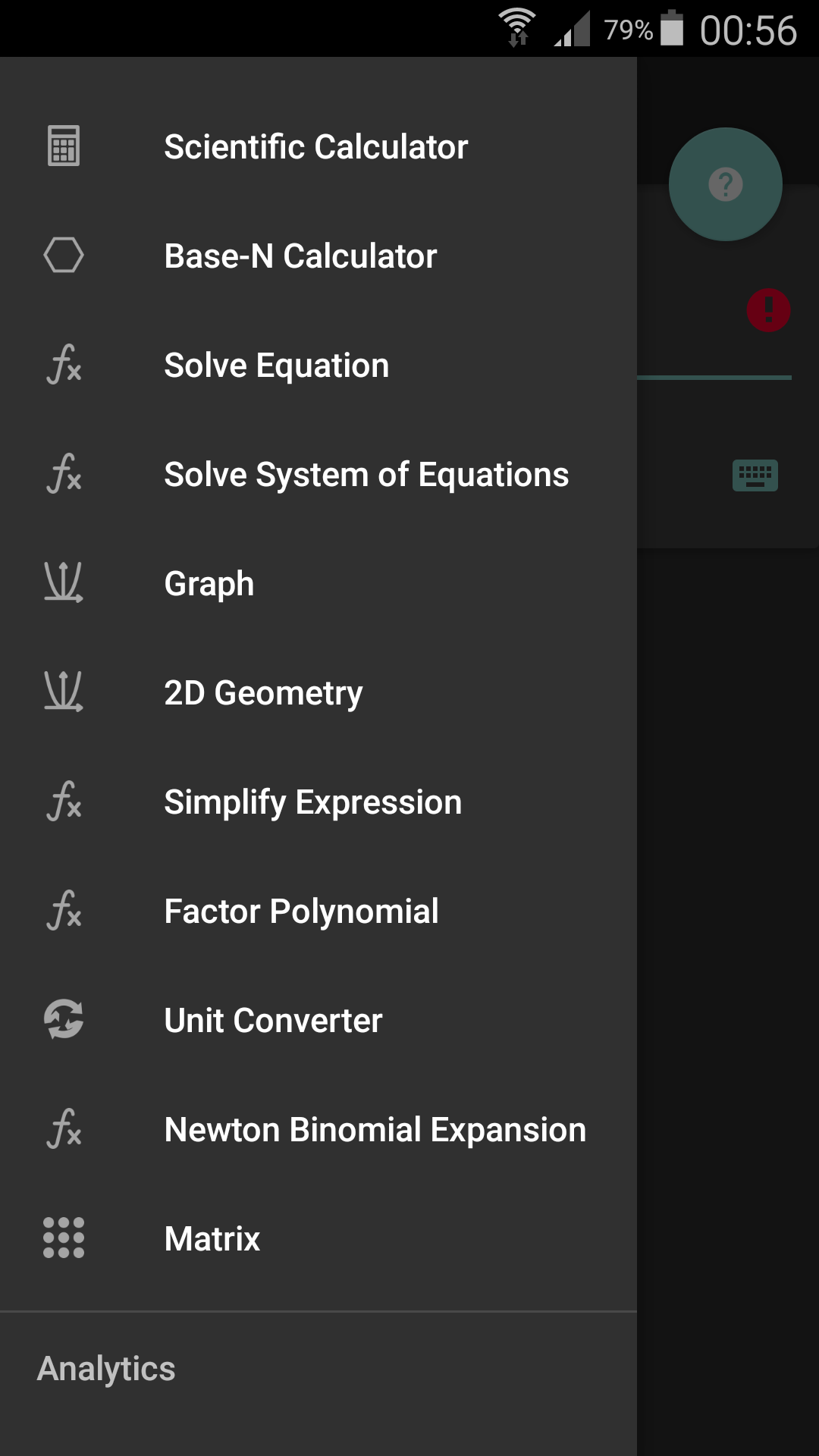Click the 2D Geometry icon
This screenshot has height=1456, width=819.
point(64,692)
